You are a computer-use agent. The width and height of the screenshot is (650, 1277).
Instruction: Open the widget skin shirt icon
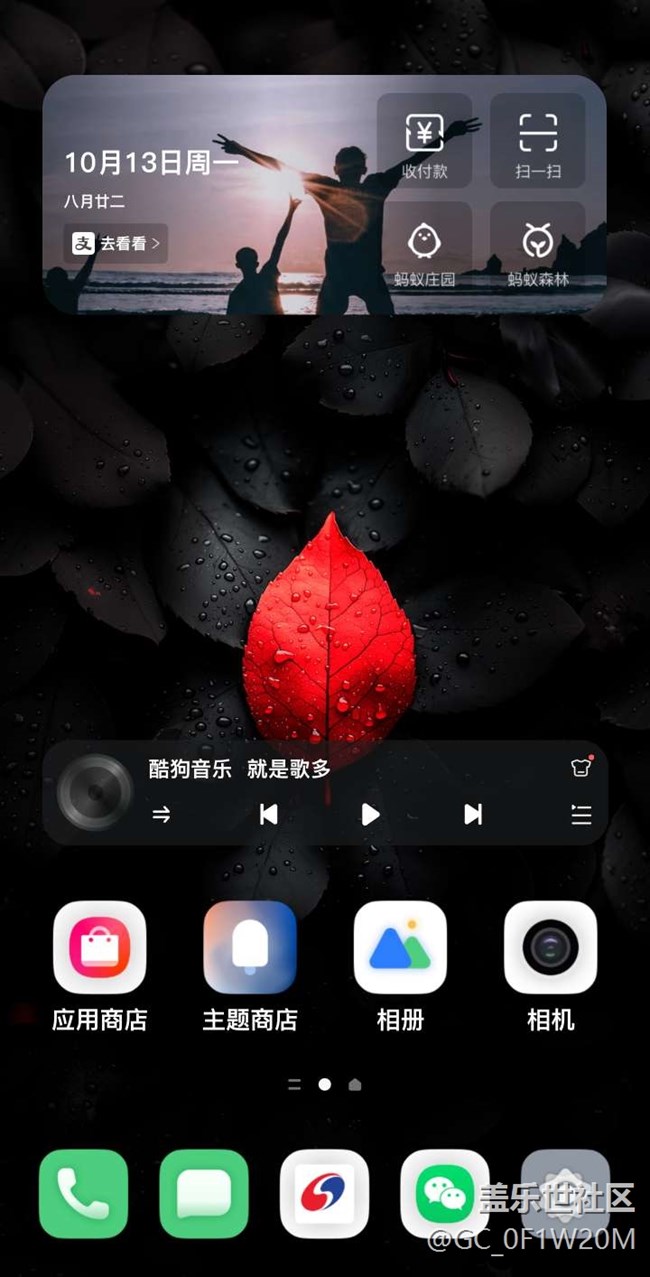click(x=581, y=768)
